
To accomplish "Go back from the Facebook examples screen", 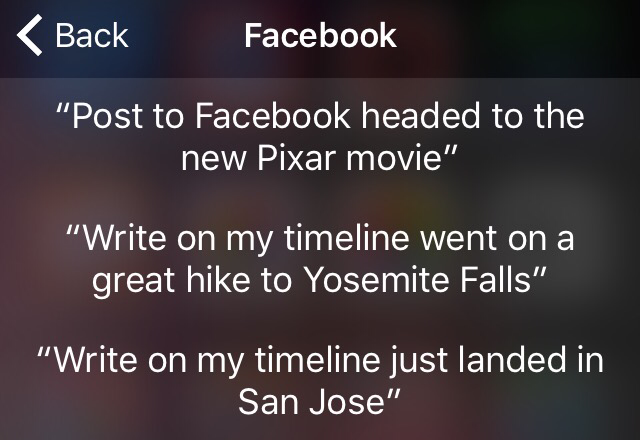I will [72, 37].
